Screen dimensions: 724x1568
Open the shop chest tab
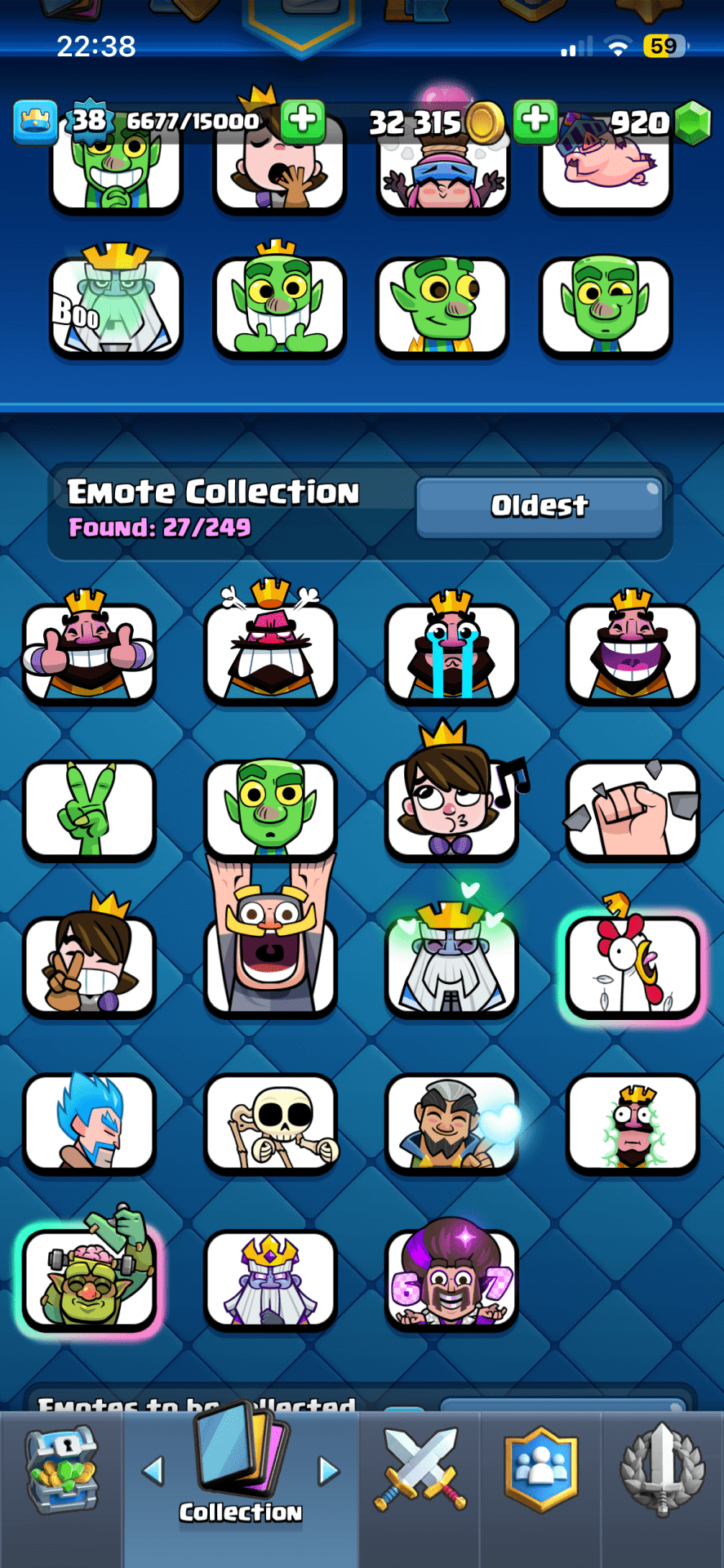click(62, 1471)
